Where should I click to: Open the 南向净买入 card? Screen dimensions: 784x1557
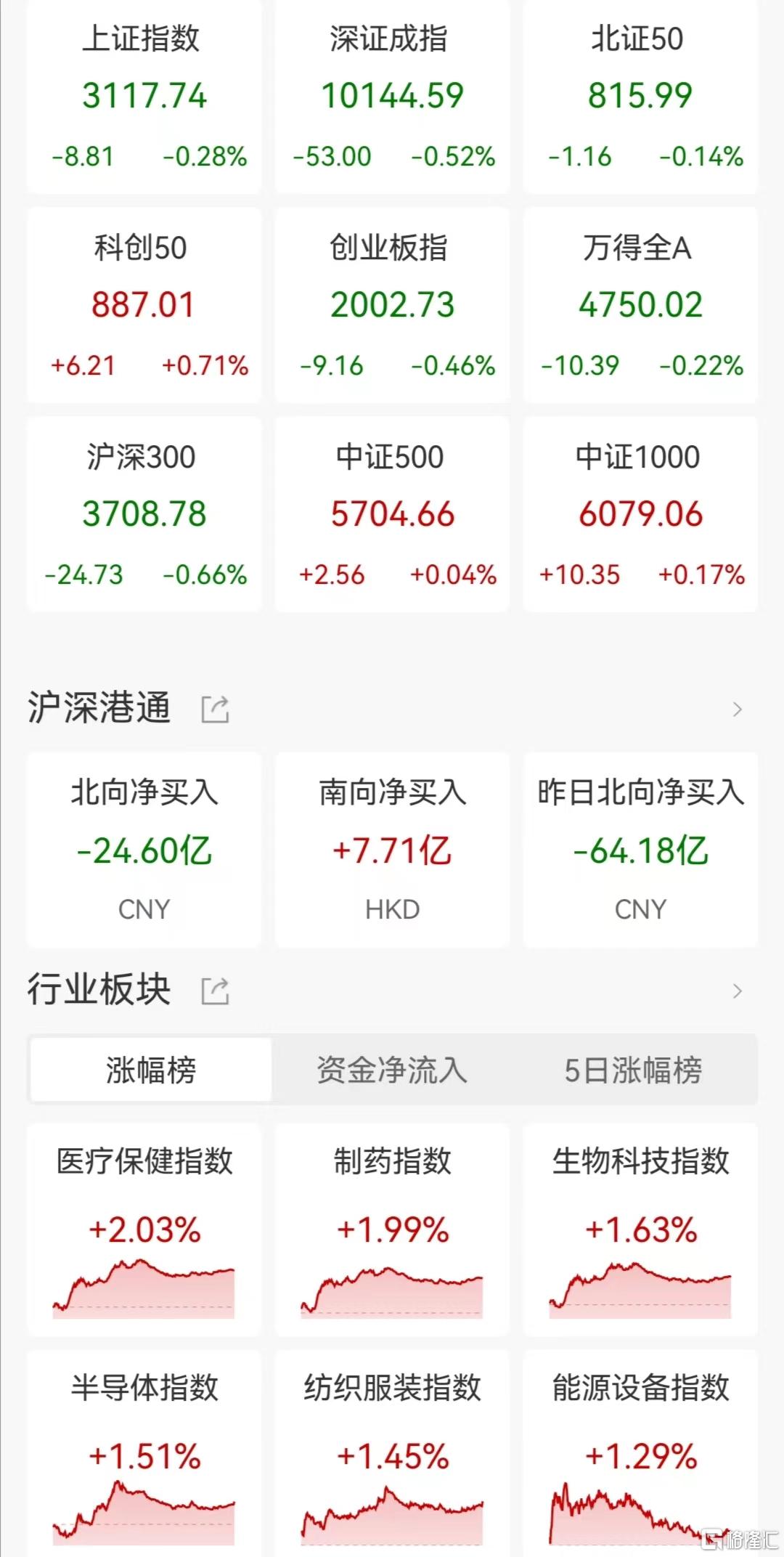click(392, 850)
